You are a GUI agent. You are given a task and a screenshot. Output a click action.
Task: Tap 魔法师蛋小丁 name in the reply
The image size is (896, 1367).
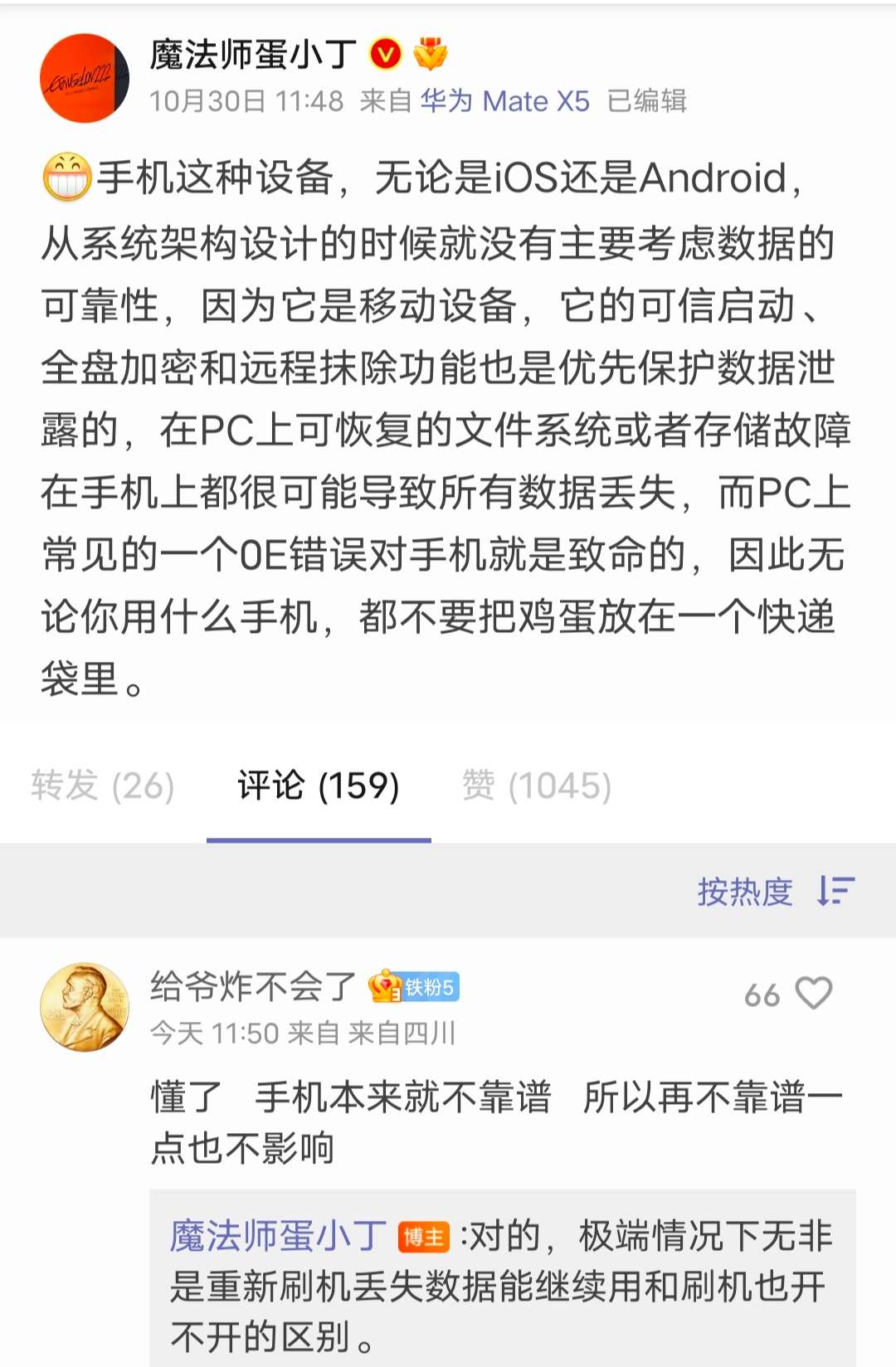278,1236
